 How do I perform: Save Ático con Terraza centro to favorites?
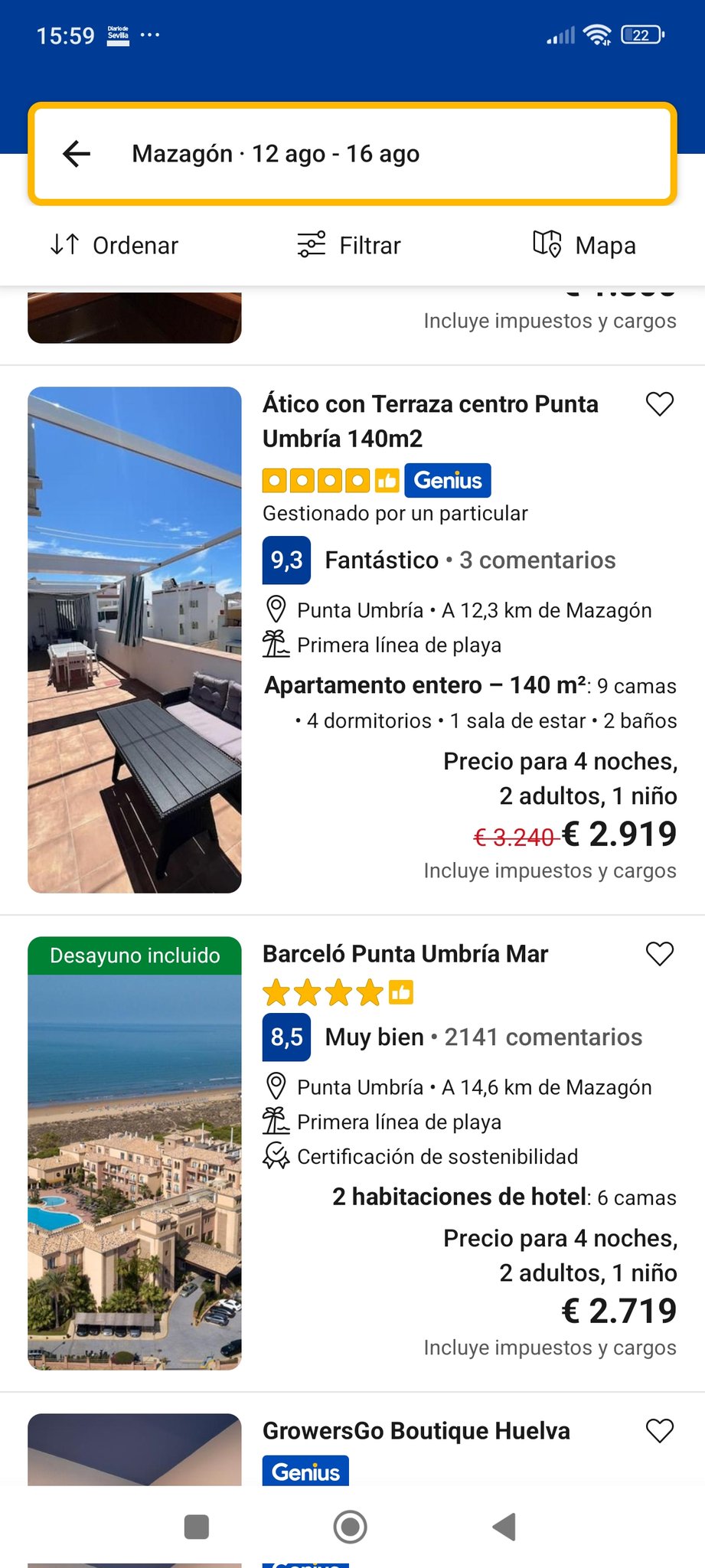click(659, 404)
